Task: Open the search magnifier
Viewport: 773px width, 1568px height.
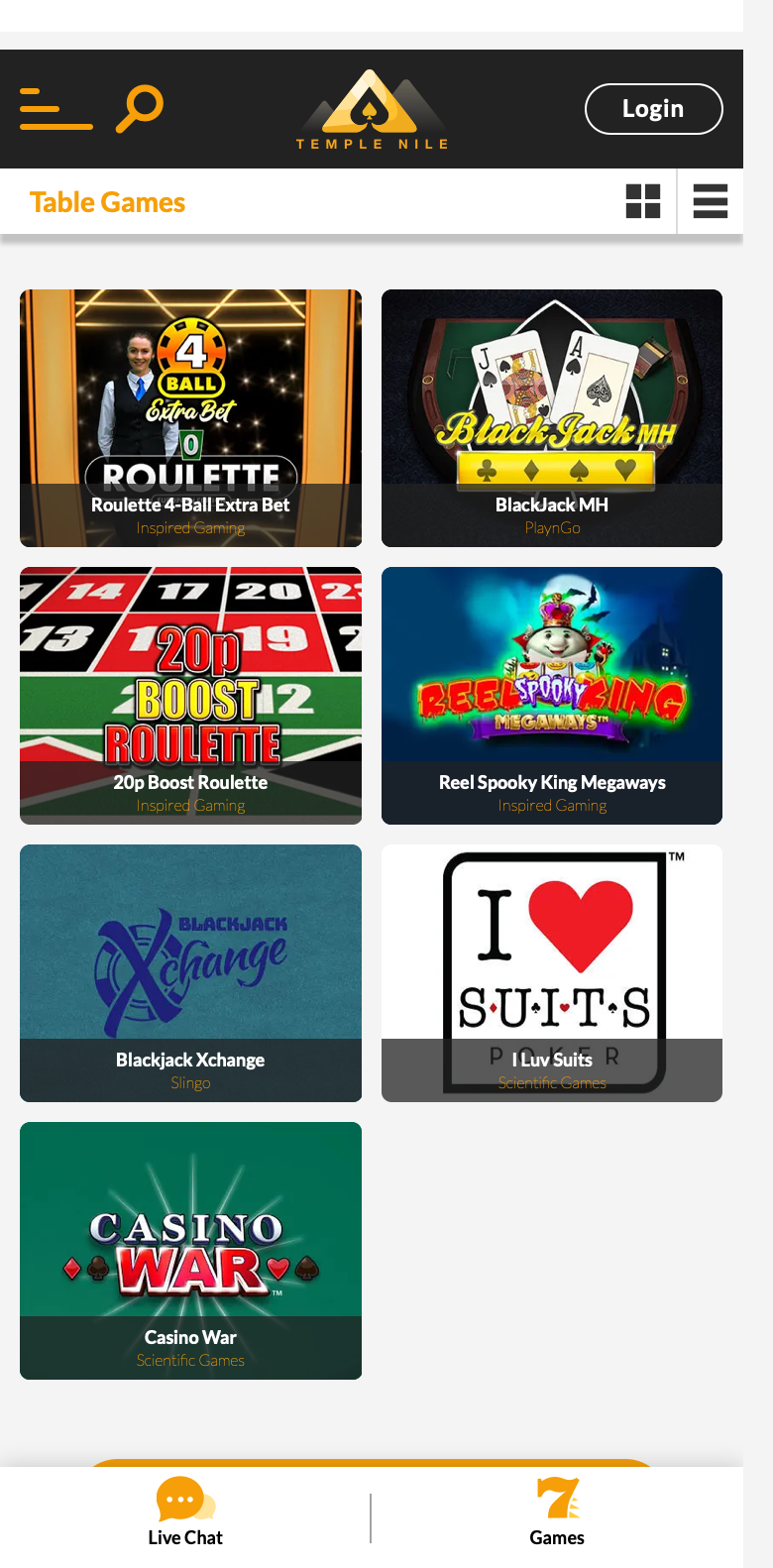Action: [x=140, y=109]
